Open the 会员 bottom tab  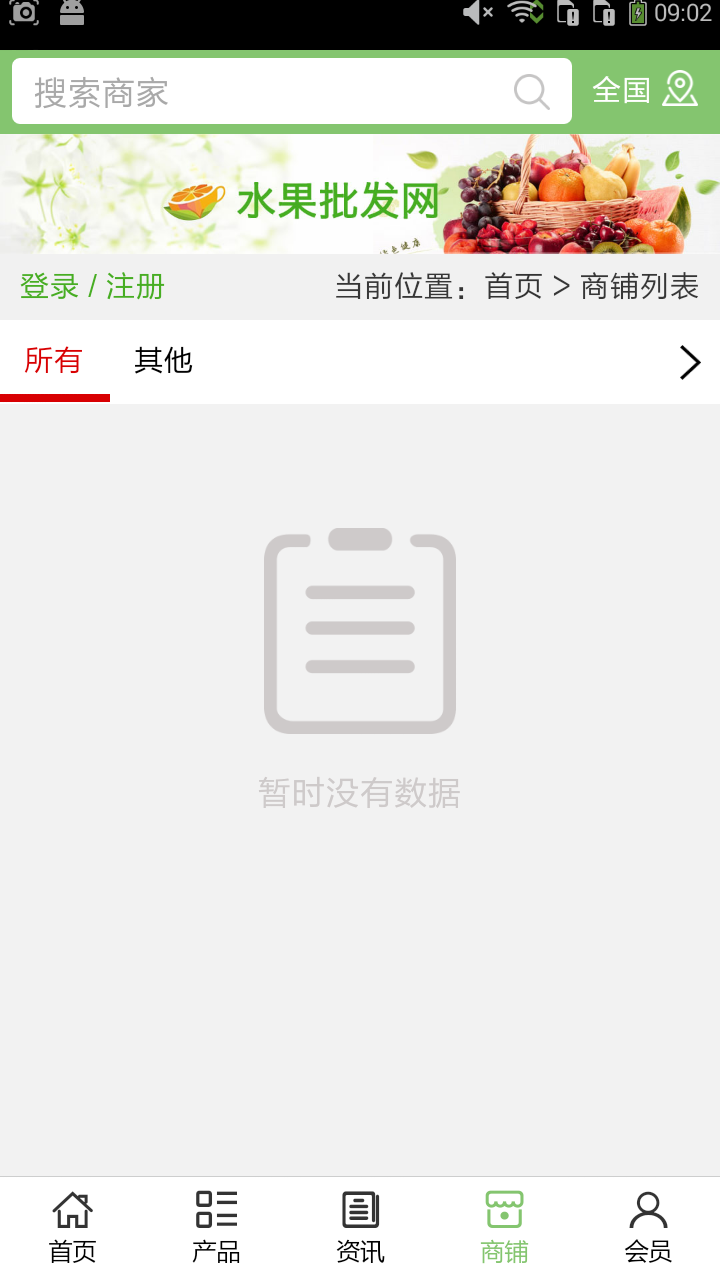[648, 1227]
